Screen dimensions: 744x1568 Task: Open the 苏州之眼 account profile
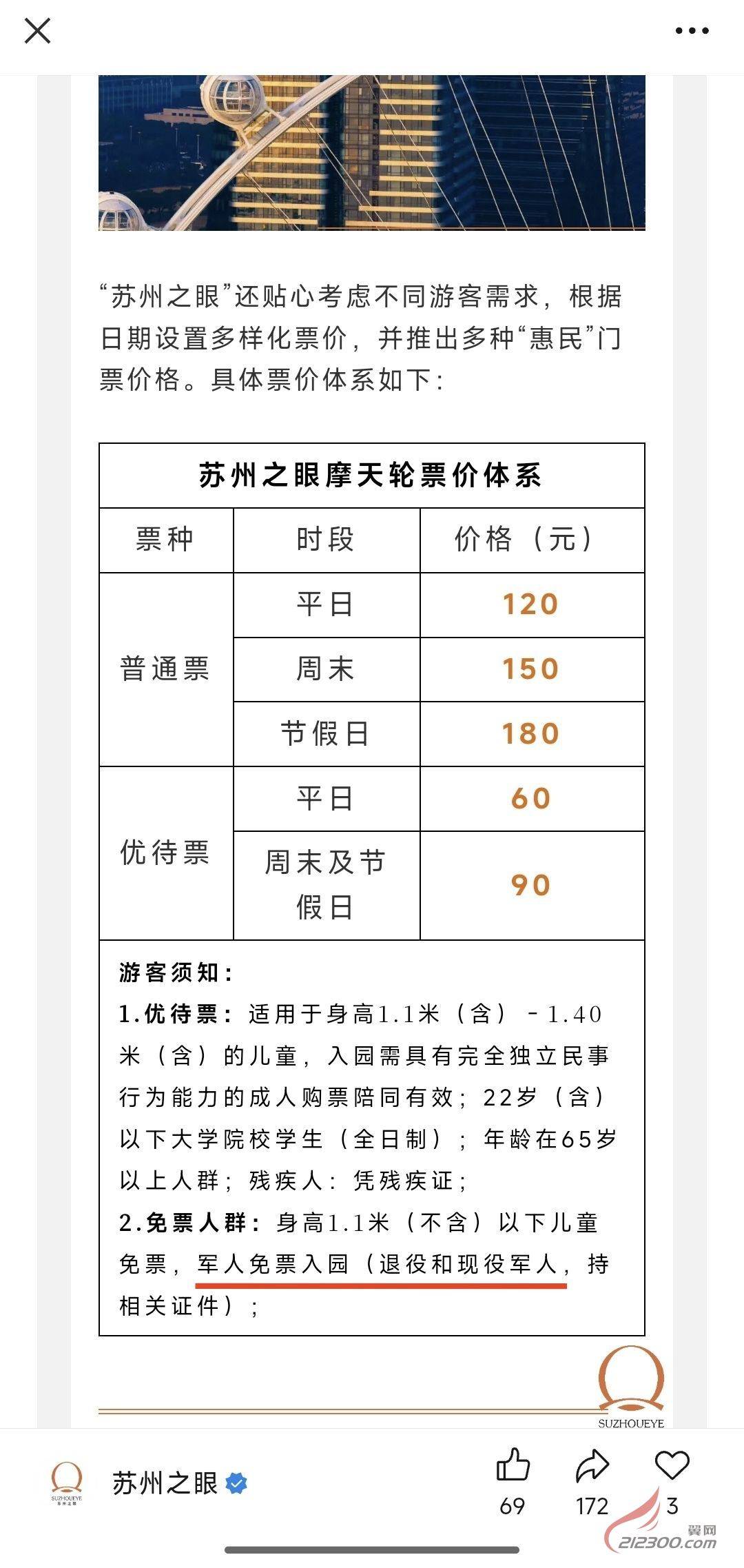click(x=165, y=1483)
